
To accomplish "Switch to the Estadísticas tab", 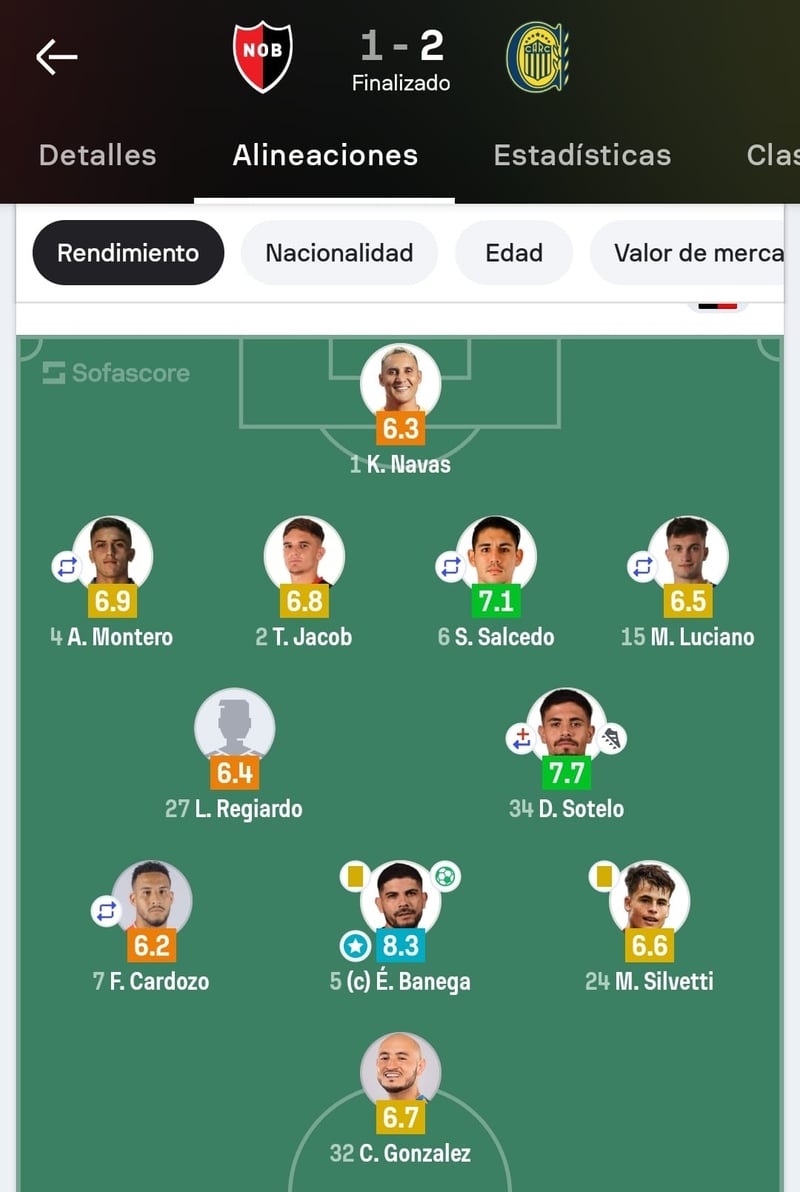I will coord(582,155).
